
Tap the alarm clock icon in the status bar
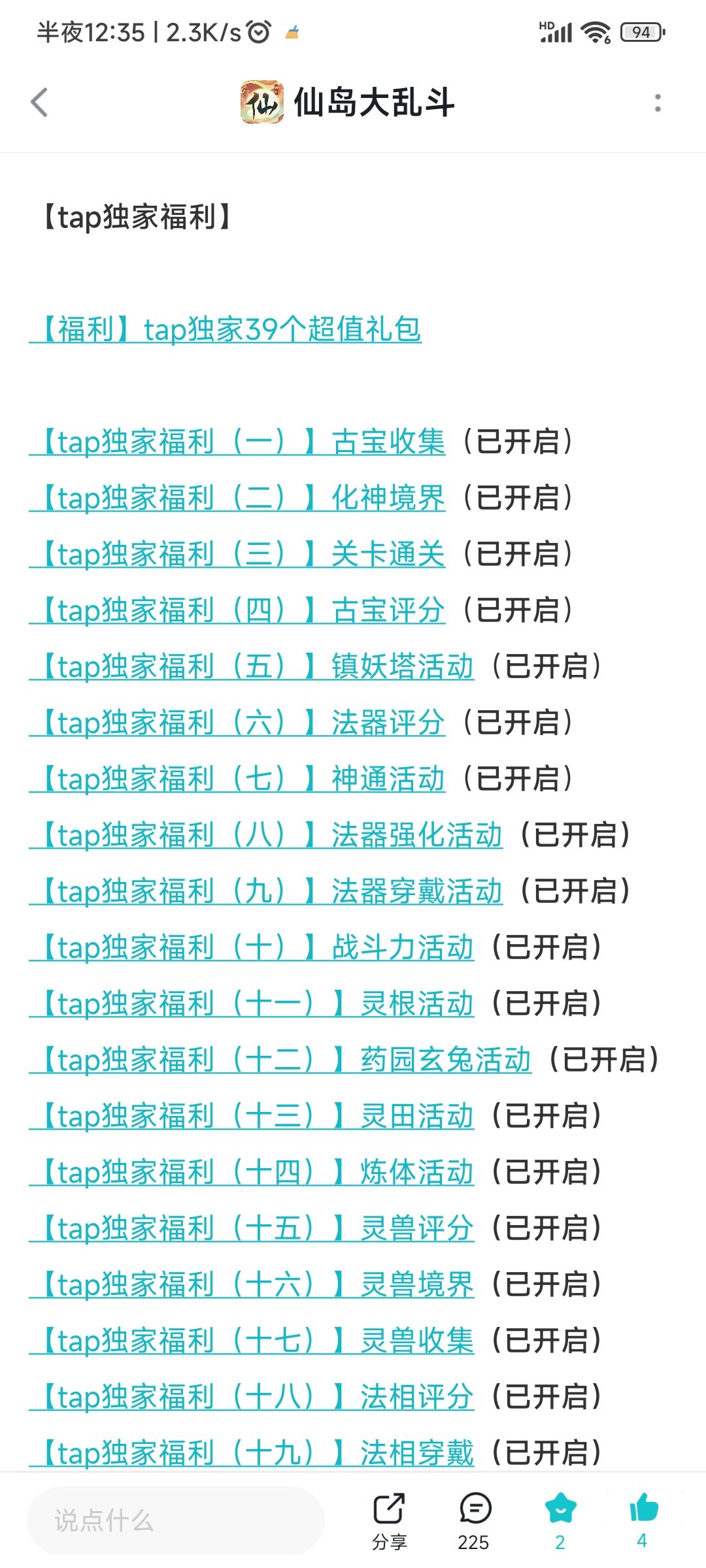pyautogui.click(x=257, y=31)
